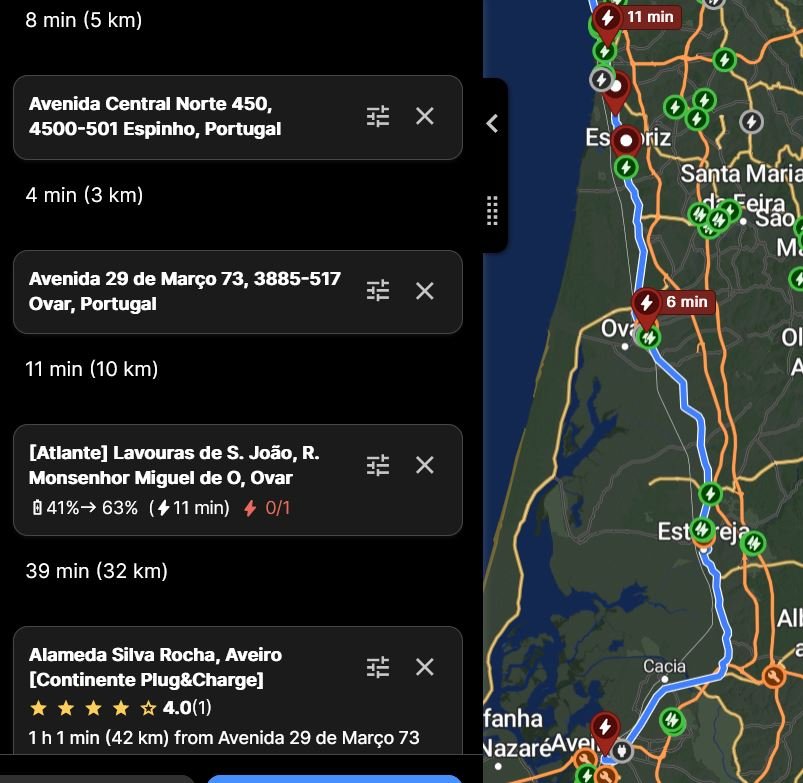Remove Avenida Central Norte 450 waypoint
The width and height of the screenshot is (803, 783).
coord(425,116)
